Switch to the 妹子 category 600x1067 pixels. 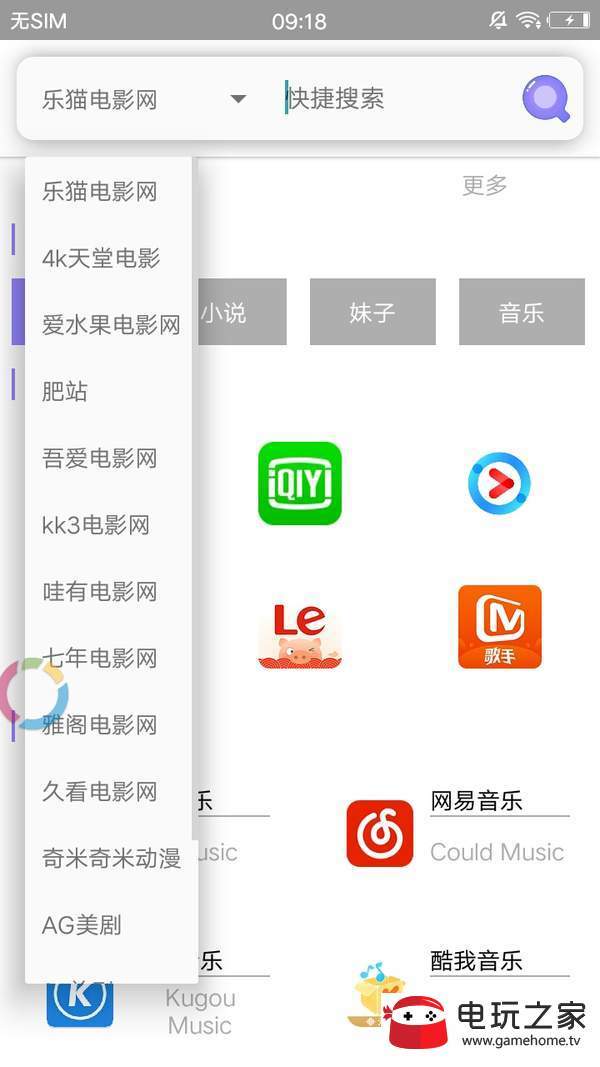tap(372, 312)
